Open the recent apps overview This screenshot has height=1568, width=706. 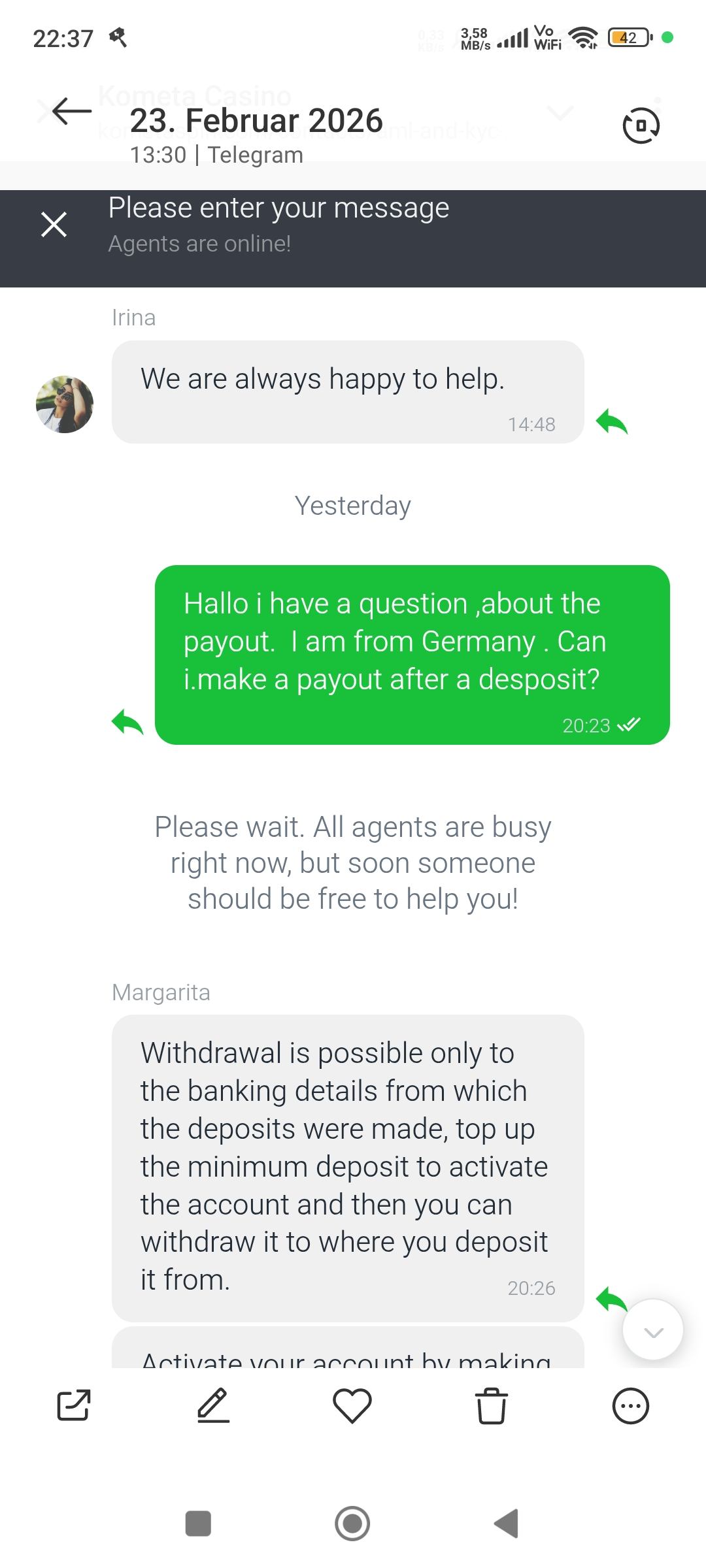(198, 1524)
